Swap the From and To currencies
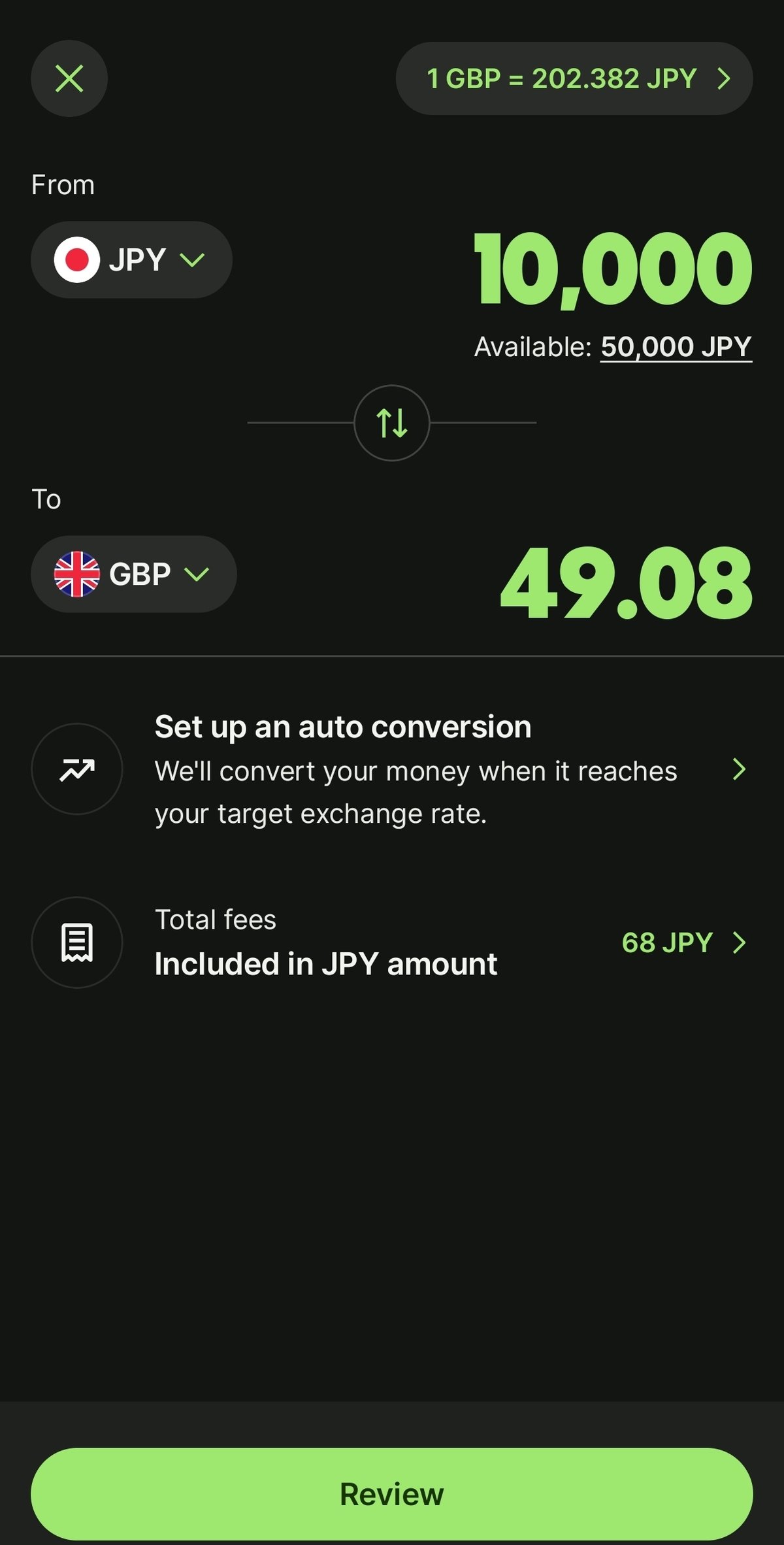The width and height of the screenshot is (784, 1545). [x=391, y=423]
